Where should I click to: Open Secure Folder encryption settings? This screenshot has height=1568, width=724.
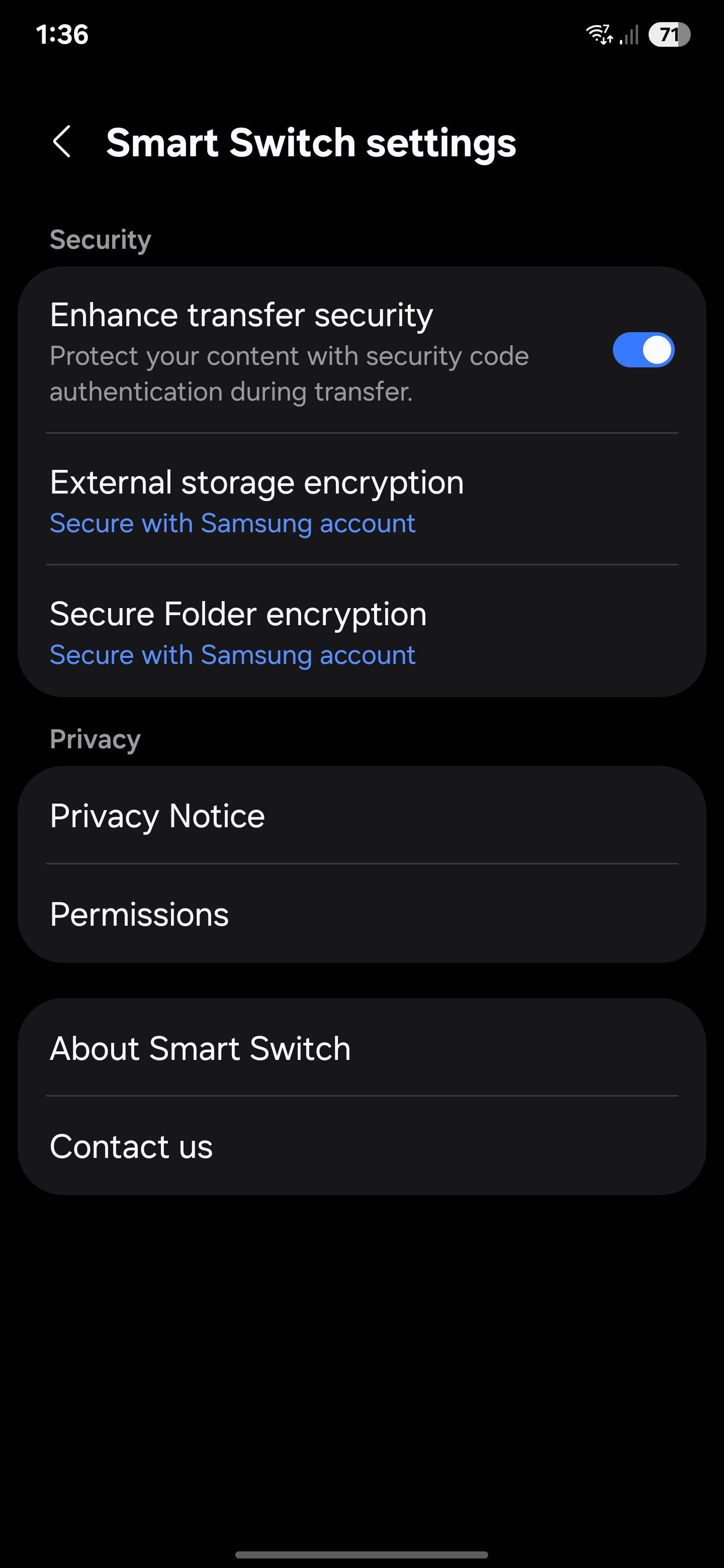(x=361, y=632)
